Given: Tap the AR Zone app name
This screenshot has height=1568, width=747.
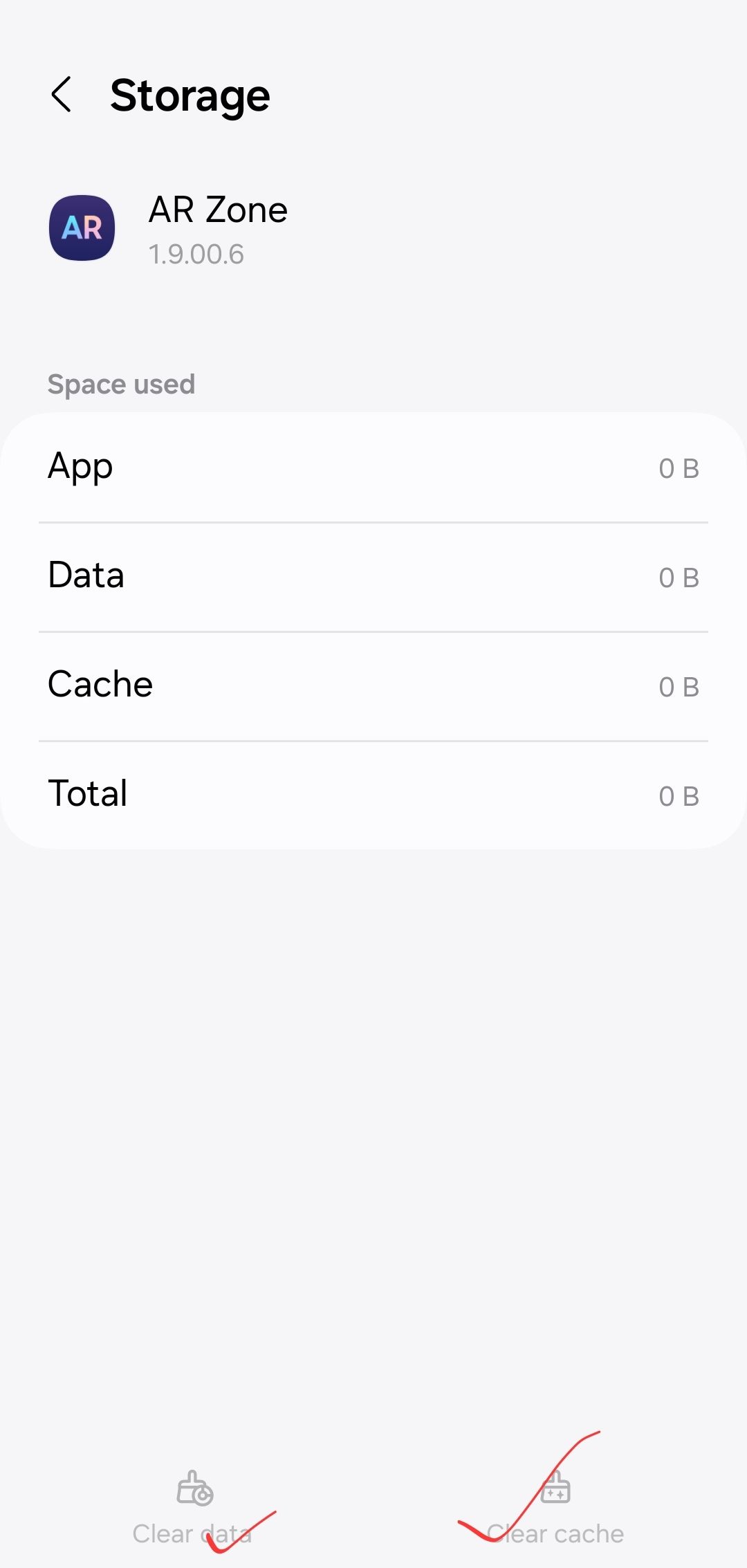Looking at the screenshot, I should [219, 210].
